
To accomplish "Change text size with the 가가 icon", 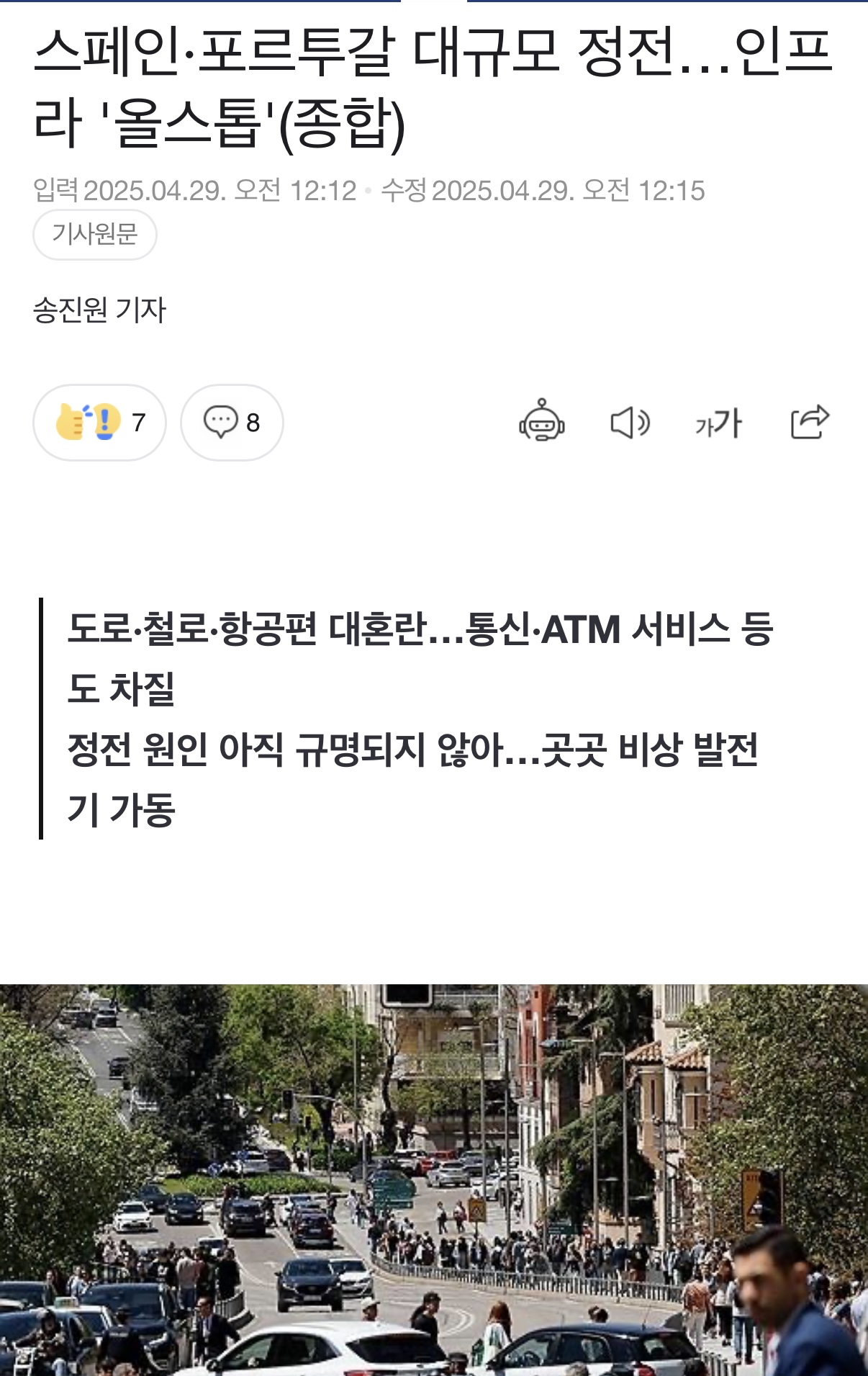I will (718, 423).
